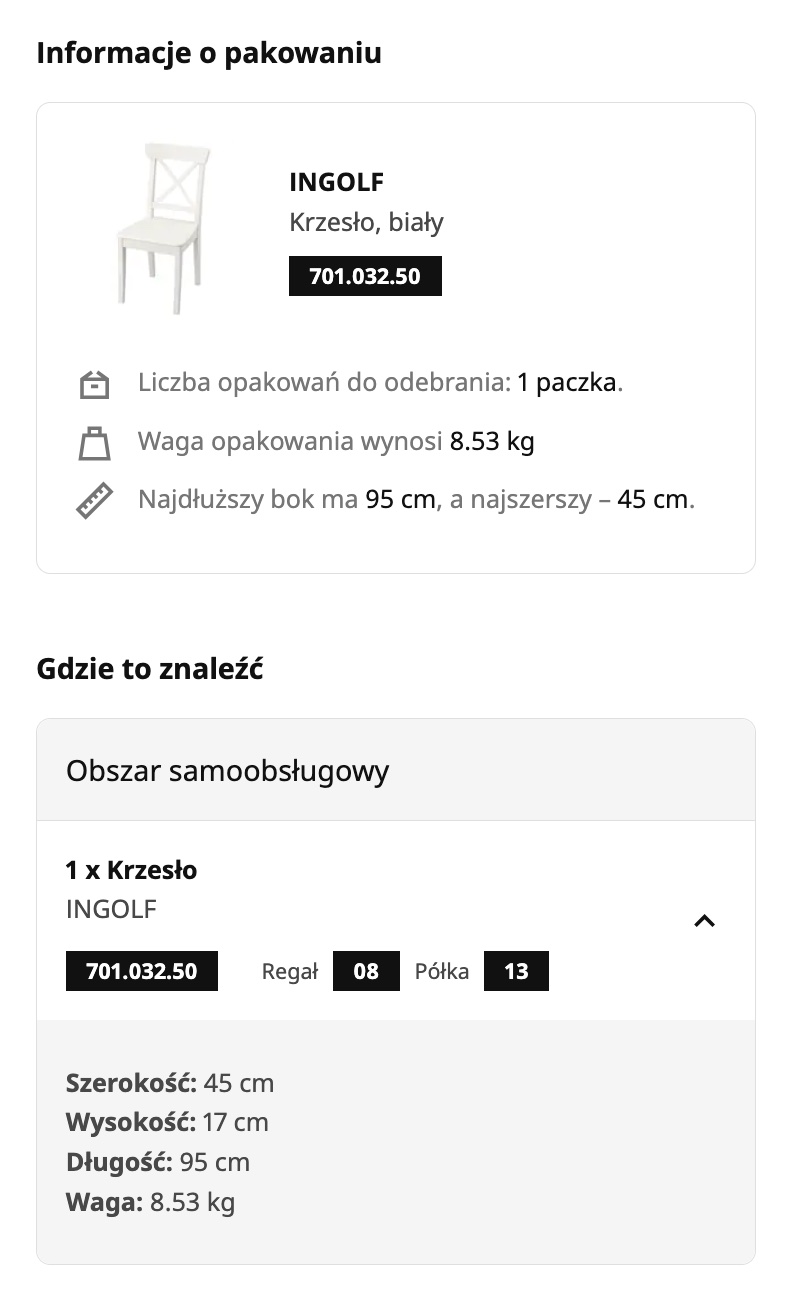Click the Regał 08 location badge
788x1304 pixels.
(366, 970)
